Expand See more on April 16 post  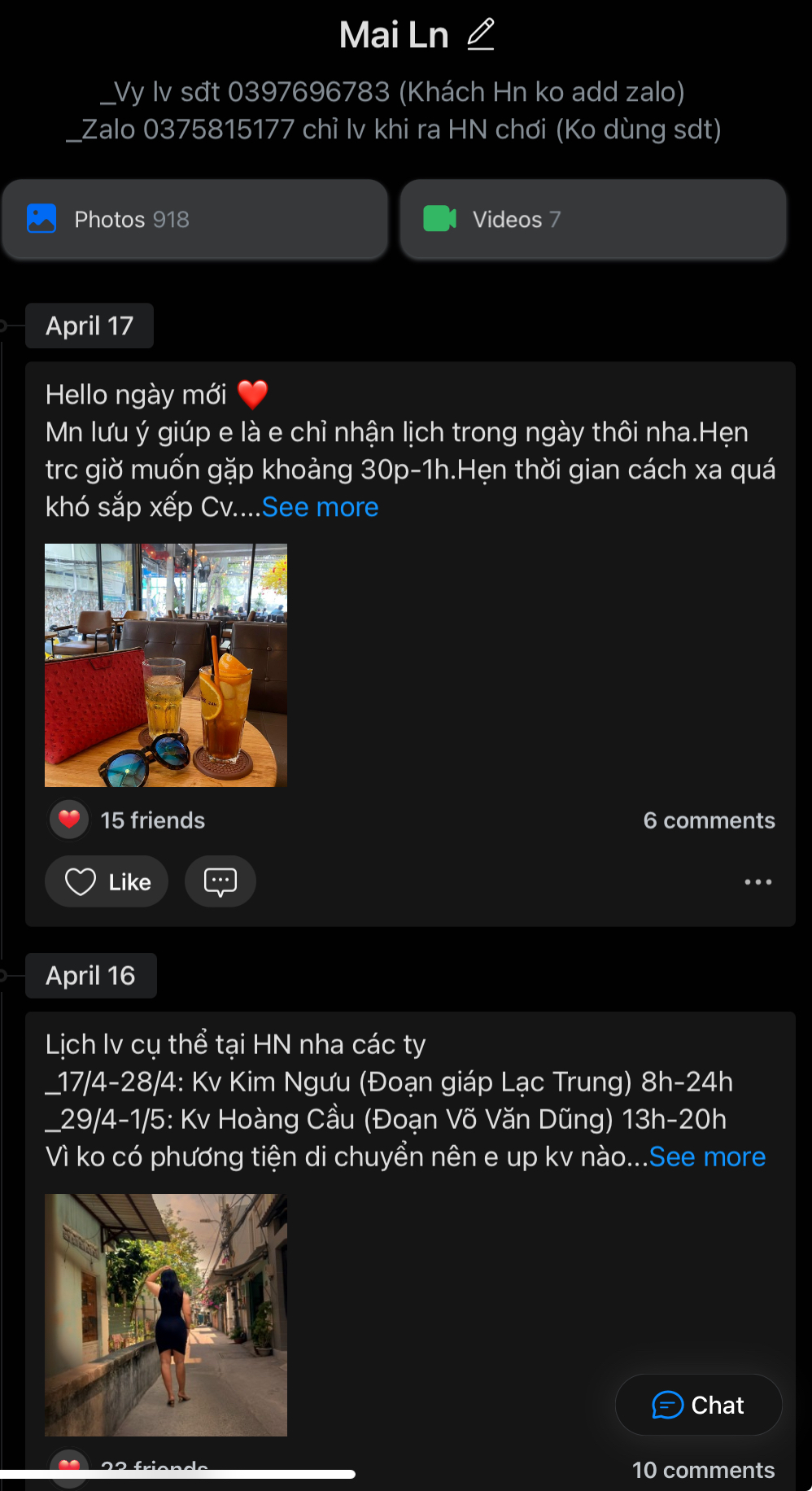pyautogui.click(x=707, y=1157)
